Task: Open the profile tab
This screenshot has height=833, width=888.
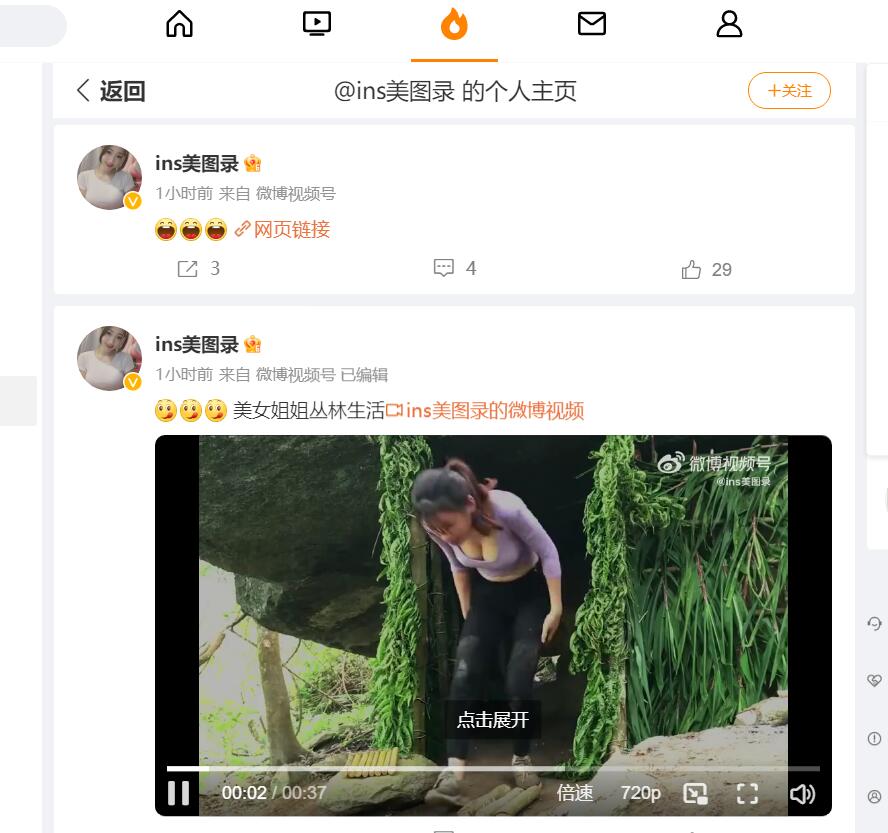Action: click(729, 24)
